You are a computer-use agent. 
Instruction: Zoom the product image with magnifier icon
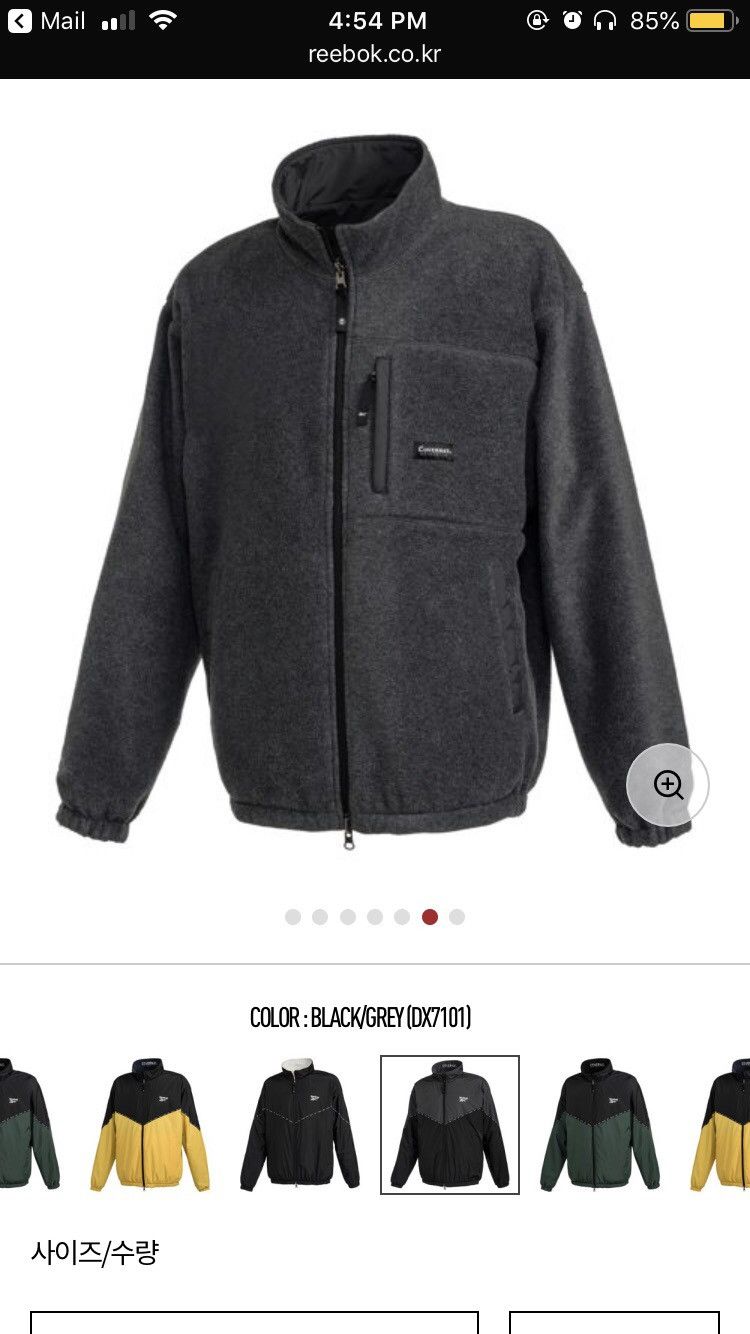click(668, 785)
